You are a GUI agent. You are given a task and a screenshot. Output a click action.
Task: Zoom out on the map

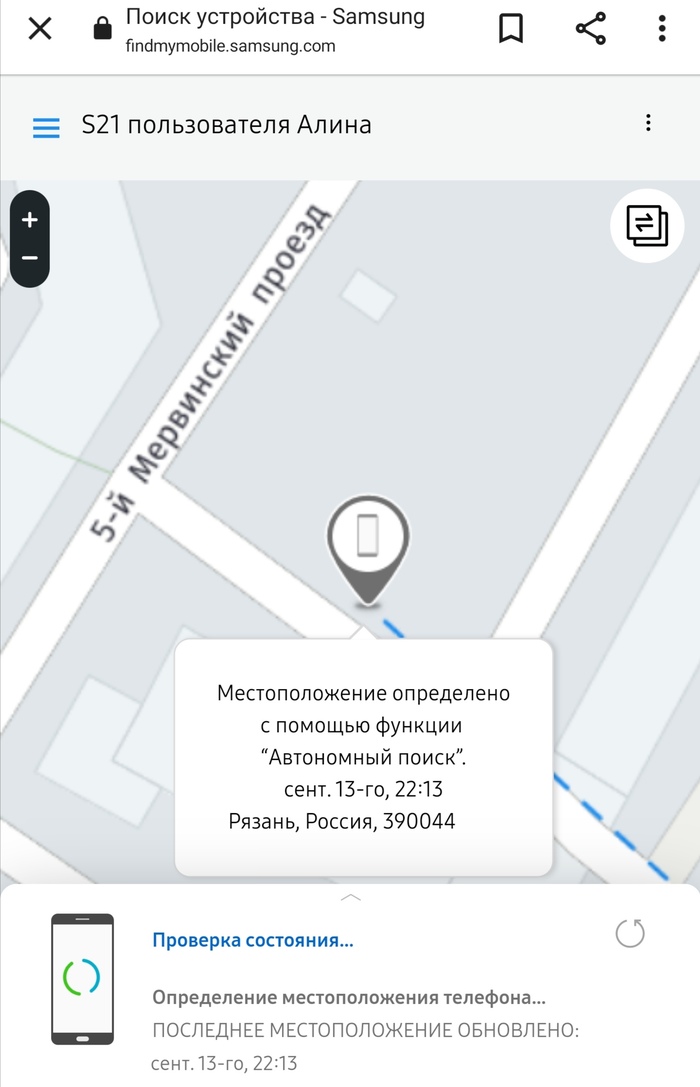[x=30, y=258]
